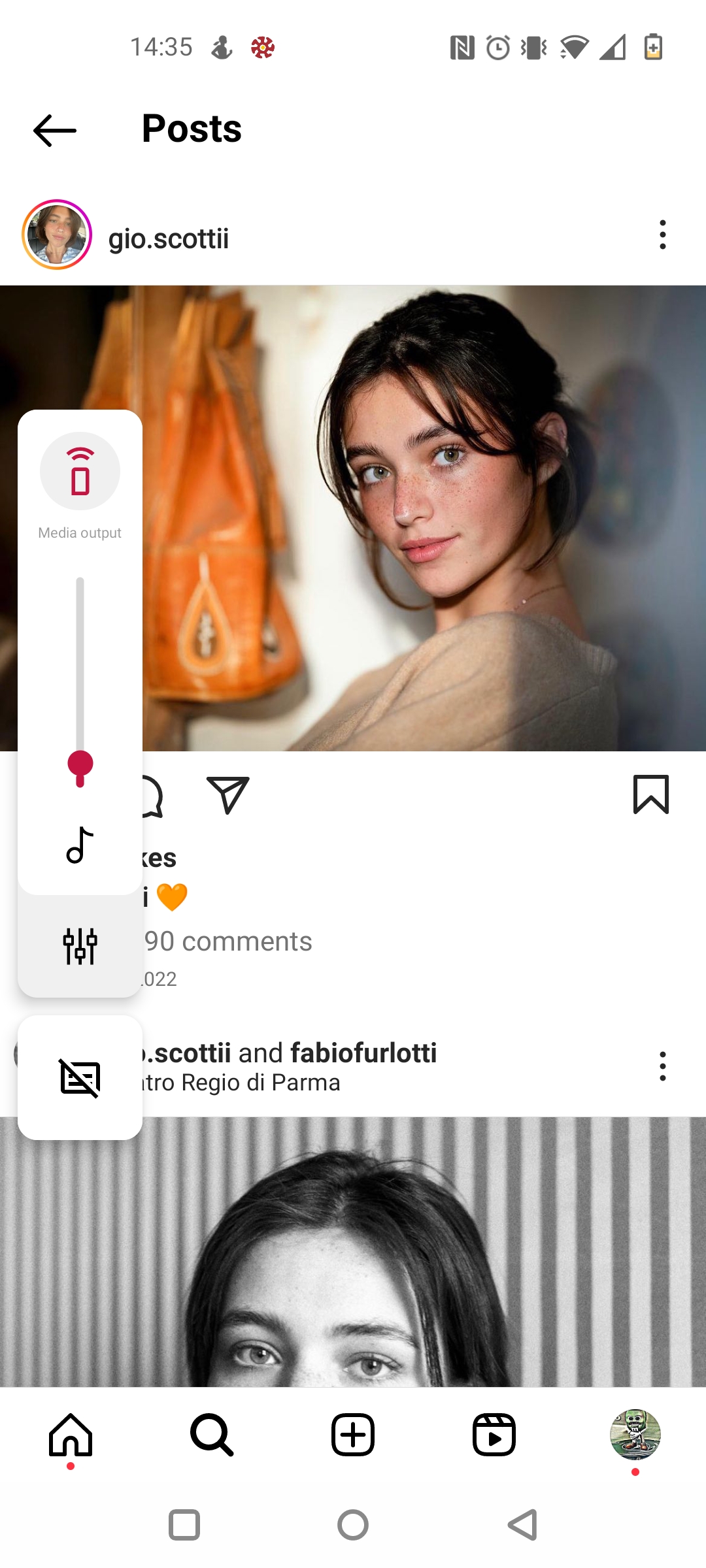
Task: Open fabiofurlotti's profile
Action: [x=363, y=1053]
